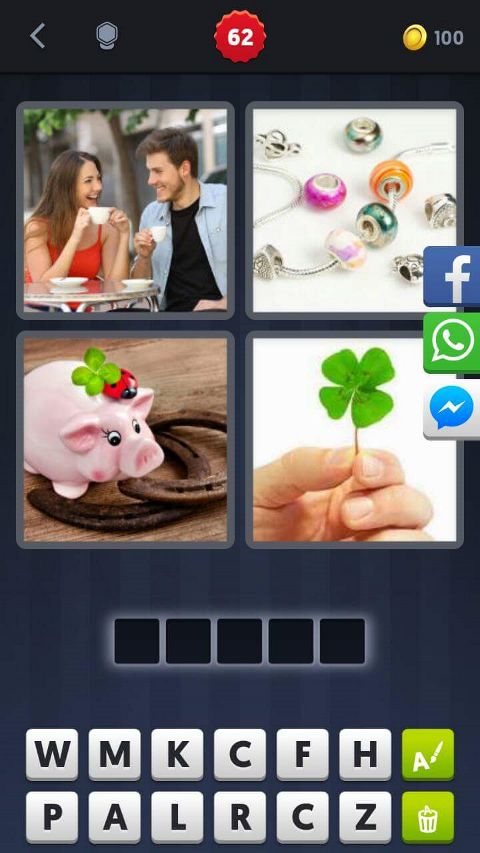The height and width of the screenshot is (853, 480).
Task: Tap the letter H tile
Action: [x=365, y=755]
